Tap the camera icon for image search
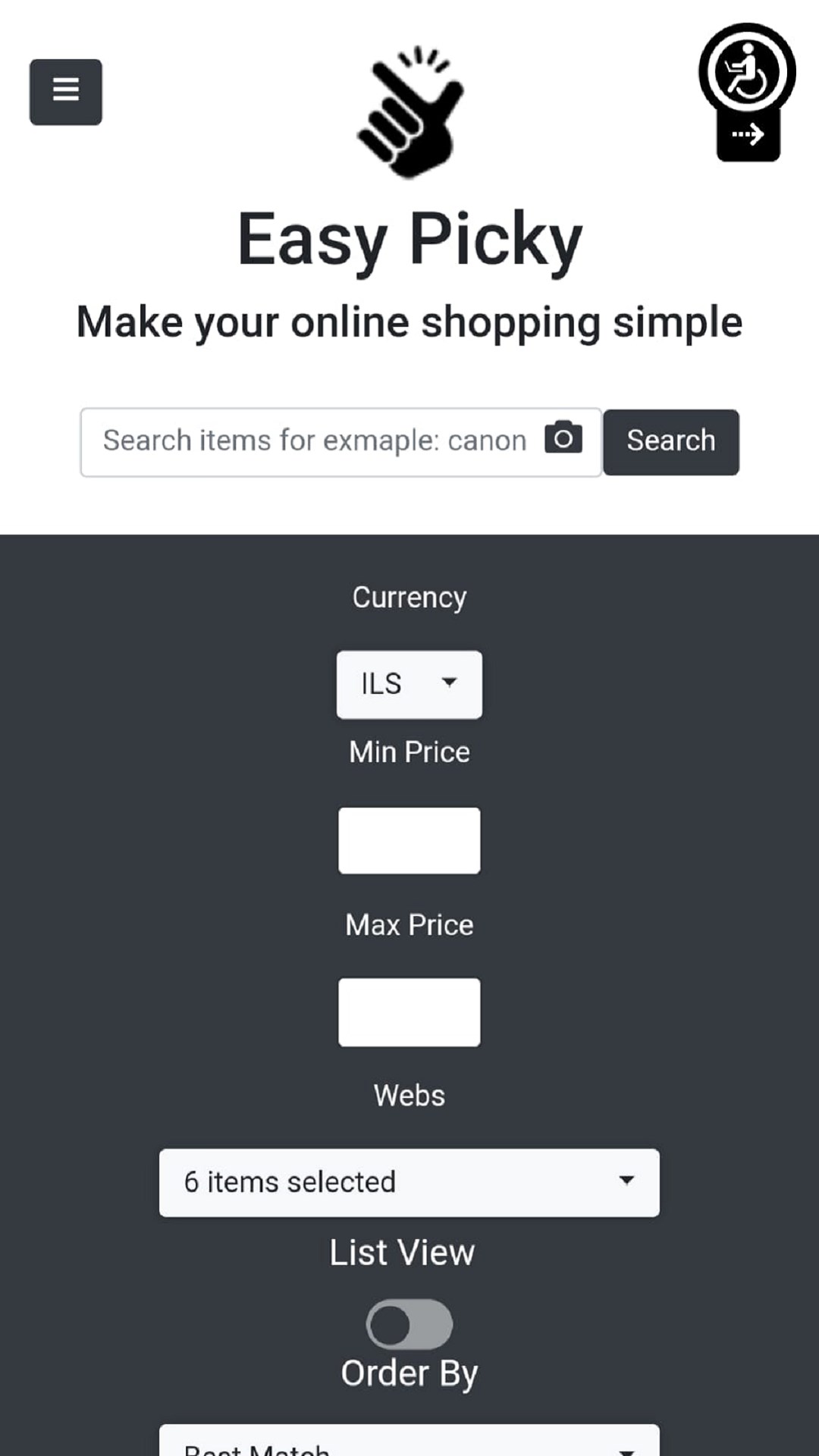The width and height of the screenshot is (819, 1456). click(x=563, y=438)
